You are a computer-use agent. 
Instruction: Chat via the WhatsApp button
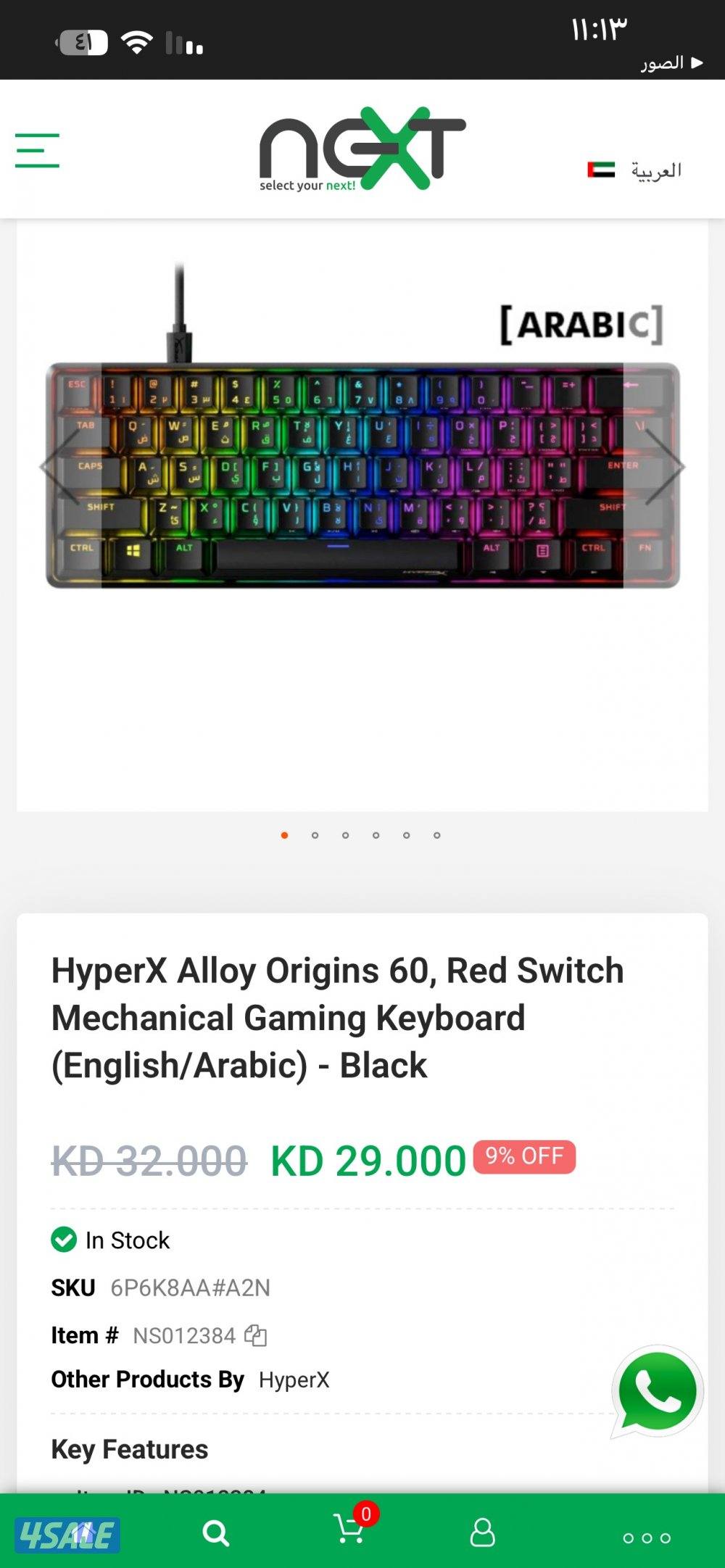click(657, 1391)
